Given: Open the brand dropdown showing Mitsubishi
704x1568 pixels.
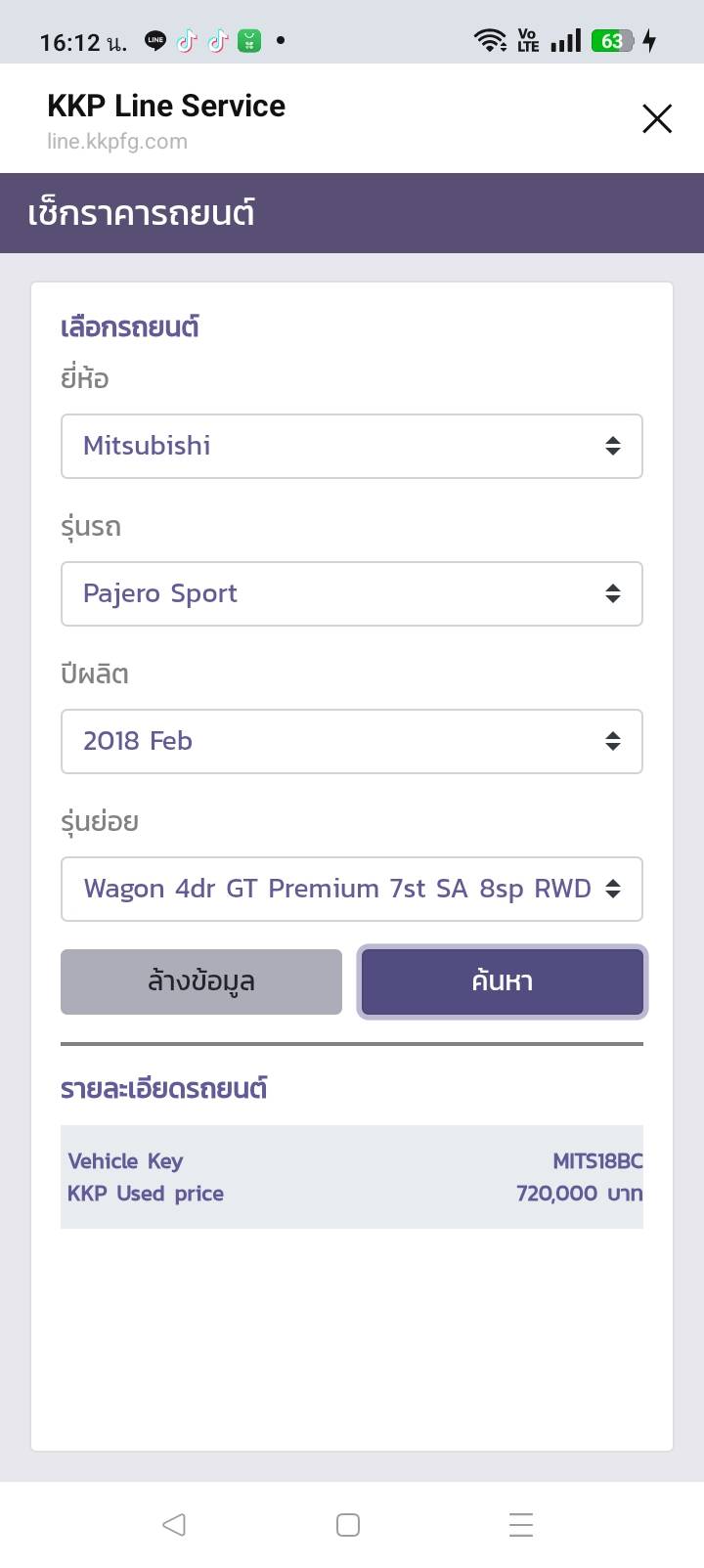Looking at the screenshot, I should coord(351,447).
